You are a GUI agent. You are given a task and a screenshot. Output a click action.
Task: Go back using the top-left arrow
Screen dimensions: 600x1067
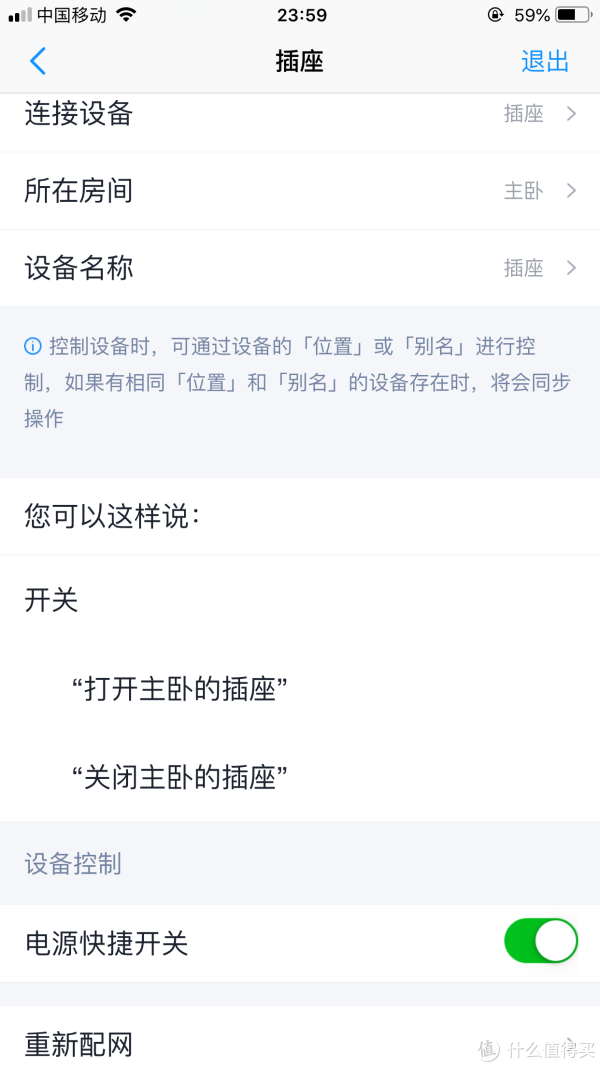38,61
